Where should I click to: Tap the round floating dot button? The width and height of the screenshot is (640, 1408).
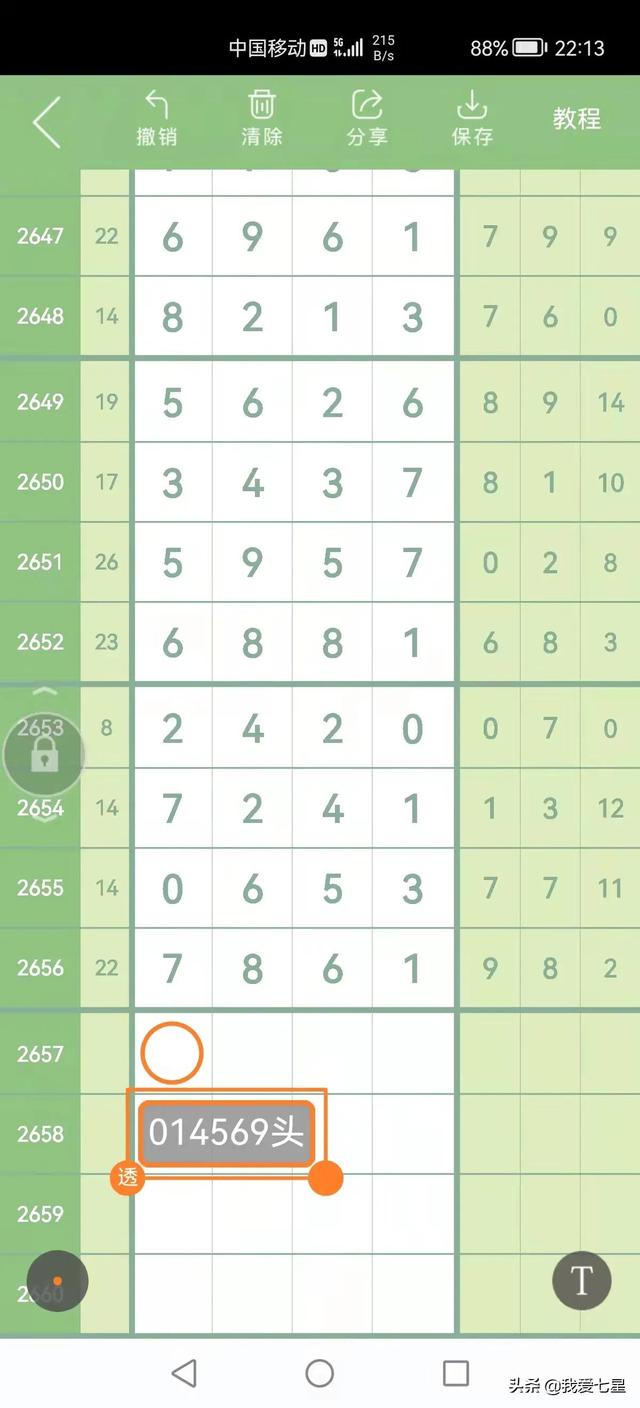coord(57,1280)
